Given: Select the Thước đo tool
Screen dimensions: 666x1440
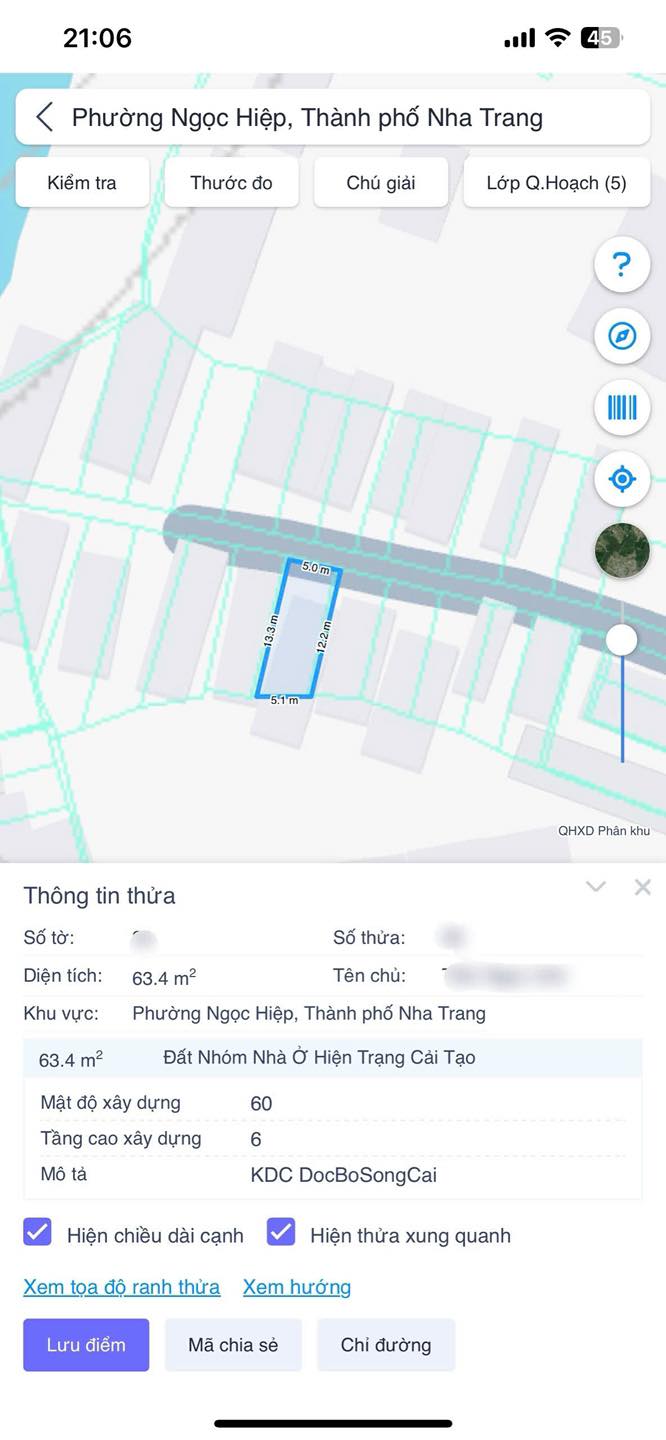Looking at the screenshot, I should point(231,183).
